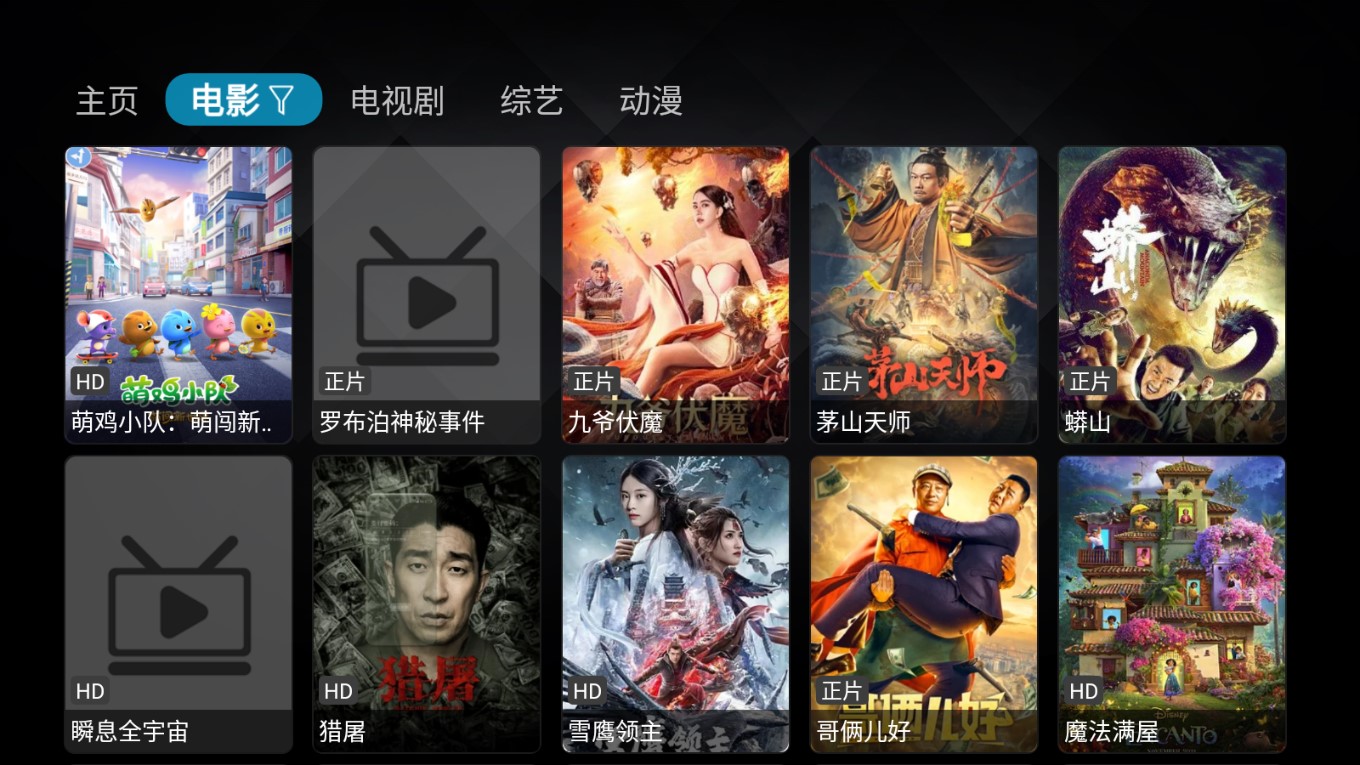Select the movie 蟒山
This screenshot has width=1360, height=765.
coord(1171,294)
